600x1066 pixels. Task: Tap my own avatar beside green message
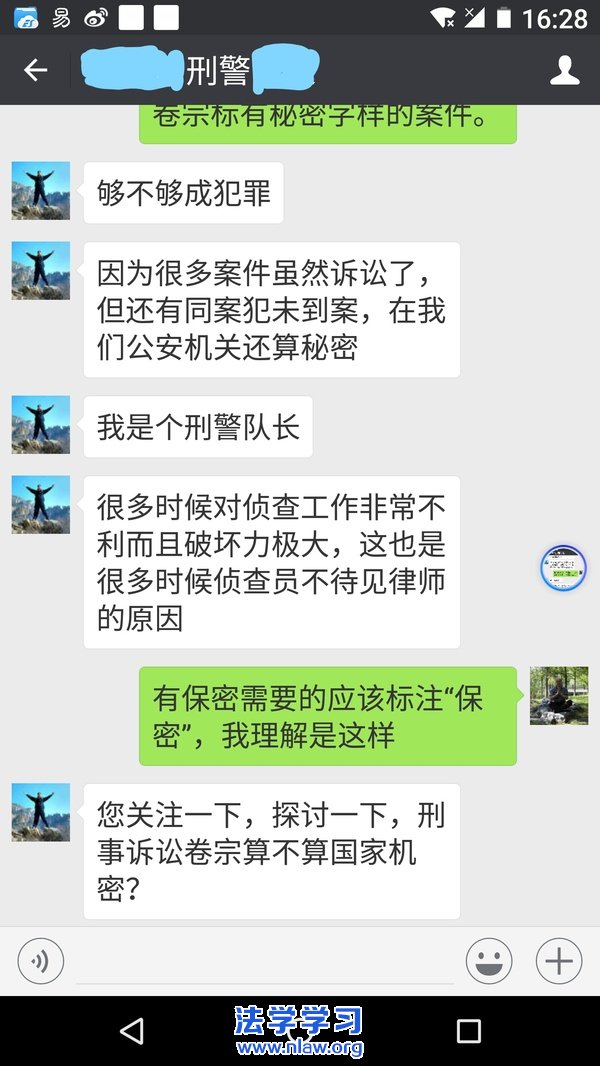click(558, 696)
